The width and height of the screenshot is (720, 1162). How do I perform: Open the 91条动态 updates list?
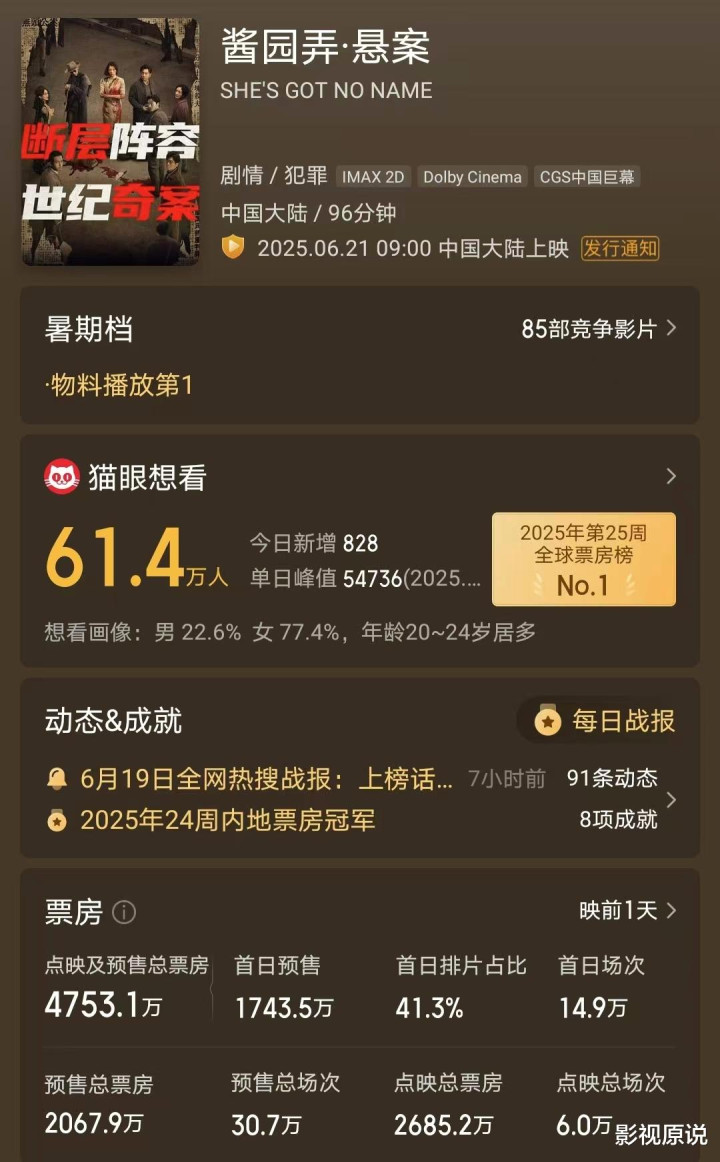click(x=612, y=778)
